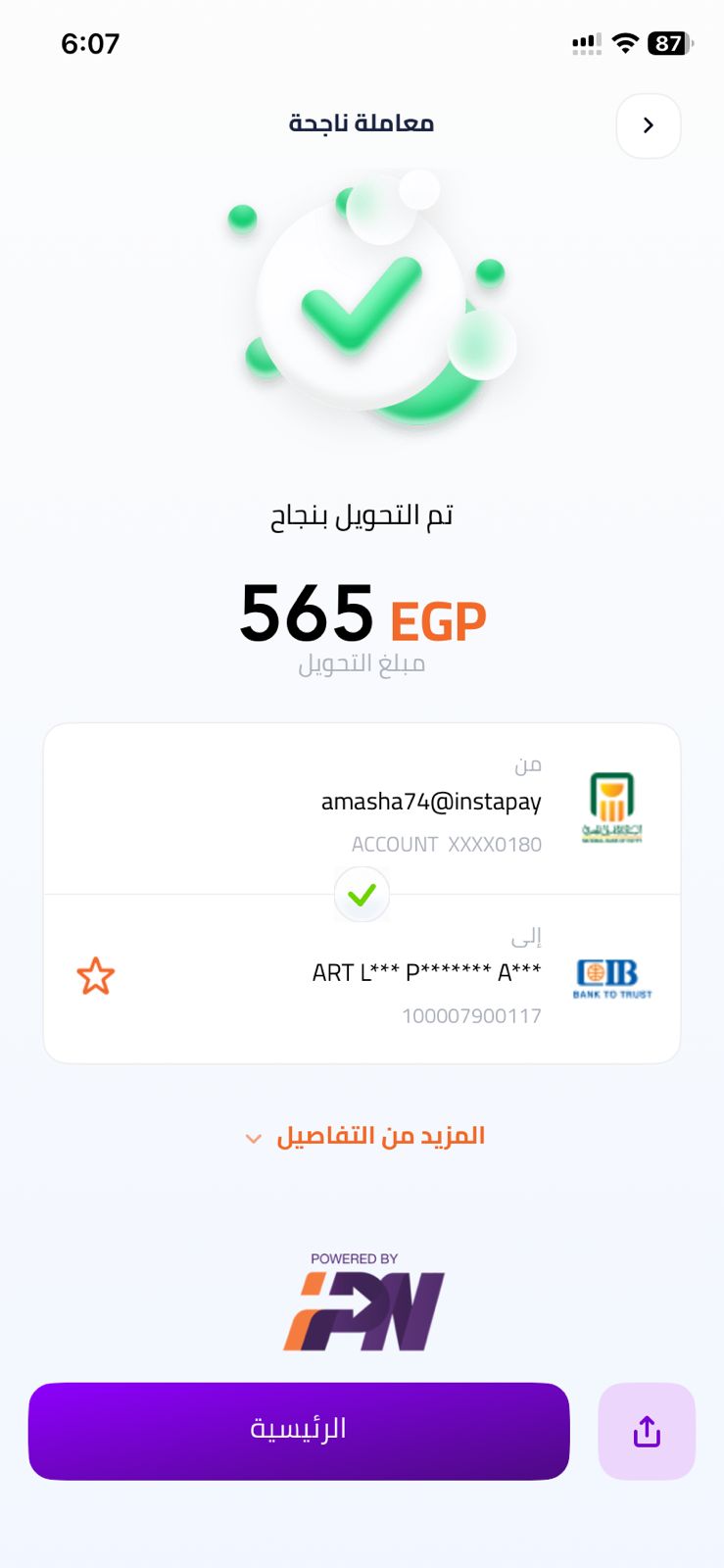Expand المزيد من التفاصيل for more details

(x=364, y=1137)
